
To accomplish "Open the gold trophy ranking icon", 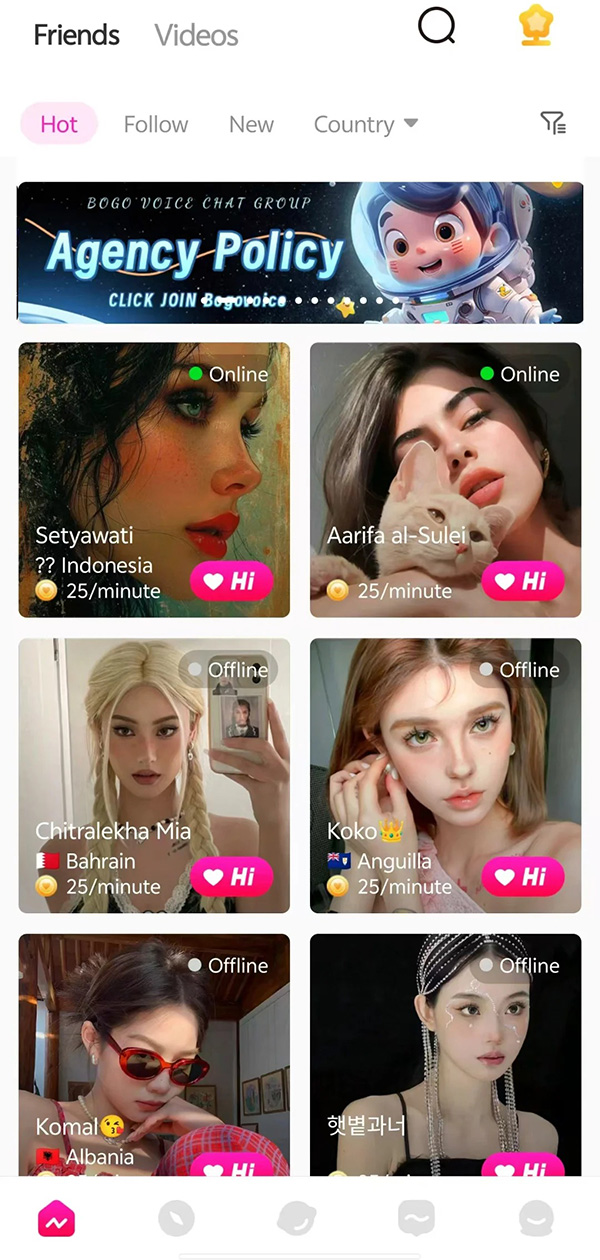I will [x=536, y=27].
